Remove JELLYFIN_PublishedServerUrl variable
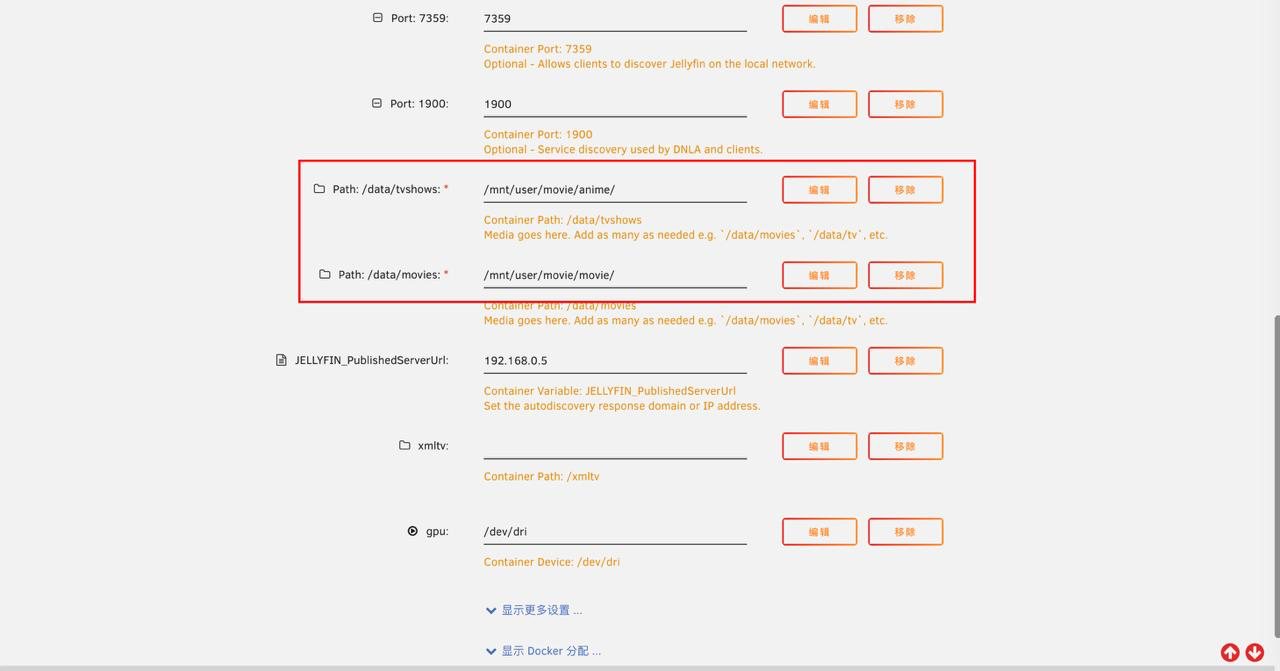1280x671 pixels. [905, 361]
